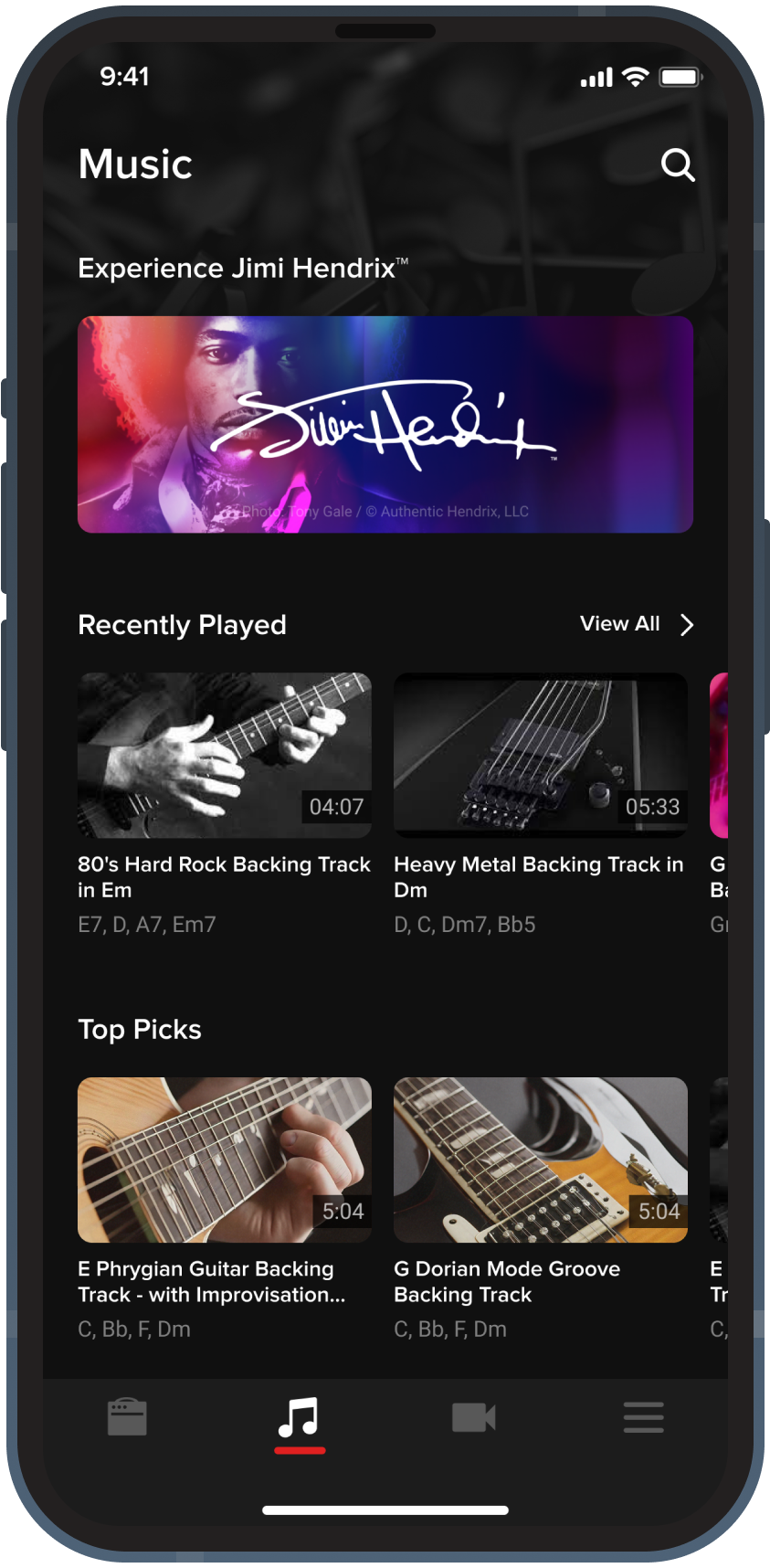
Task: Open the hamburger menu tab
Action: pos(643,1417)
